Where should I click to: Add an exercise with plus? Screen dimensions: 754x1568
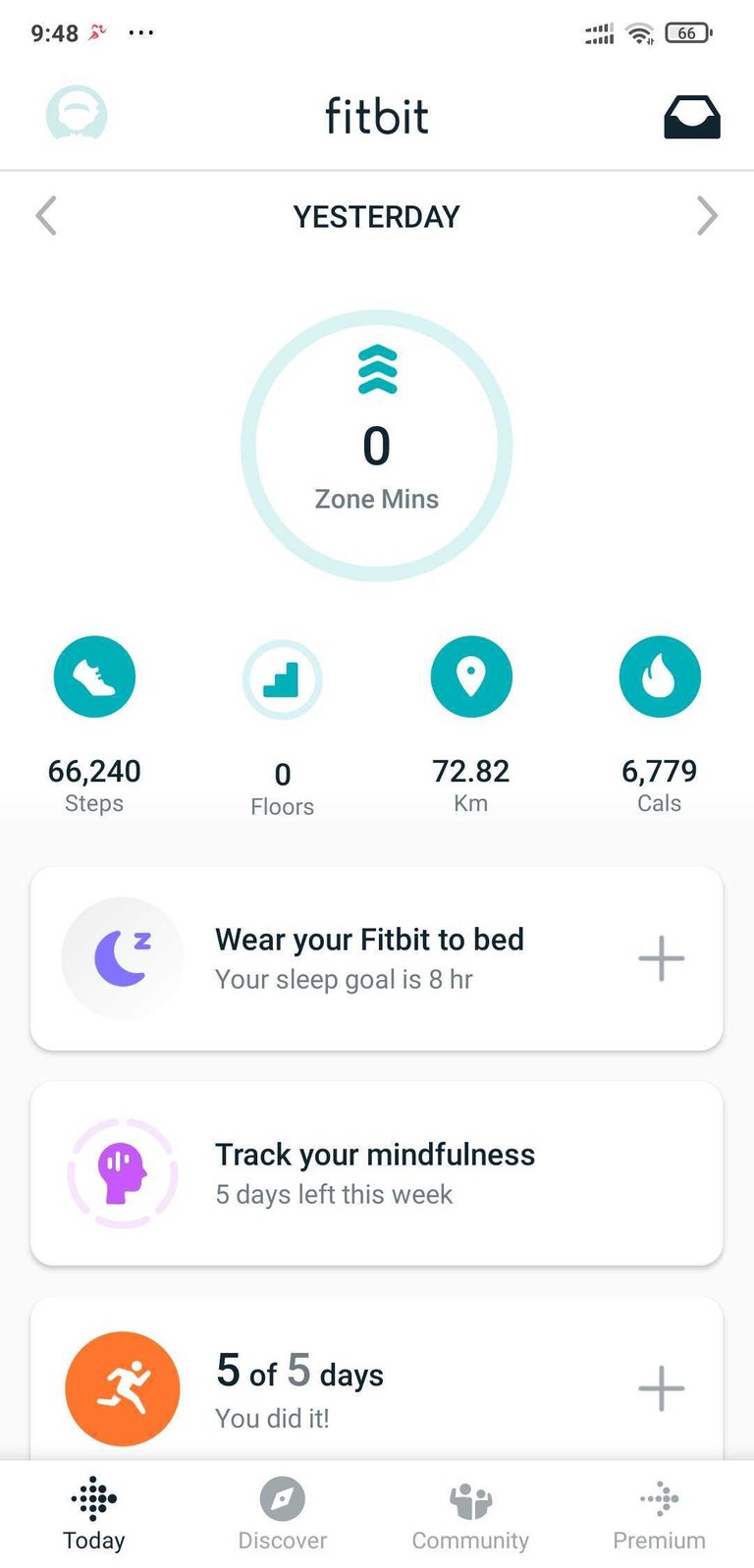coord(662,1388)
